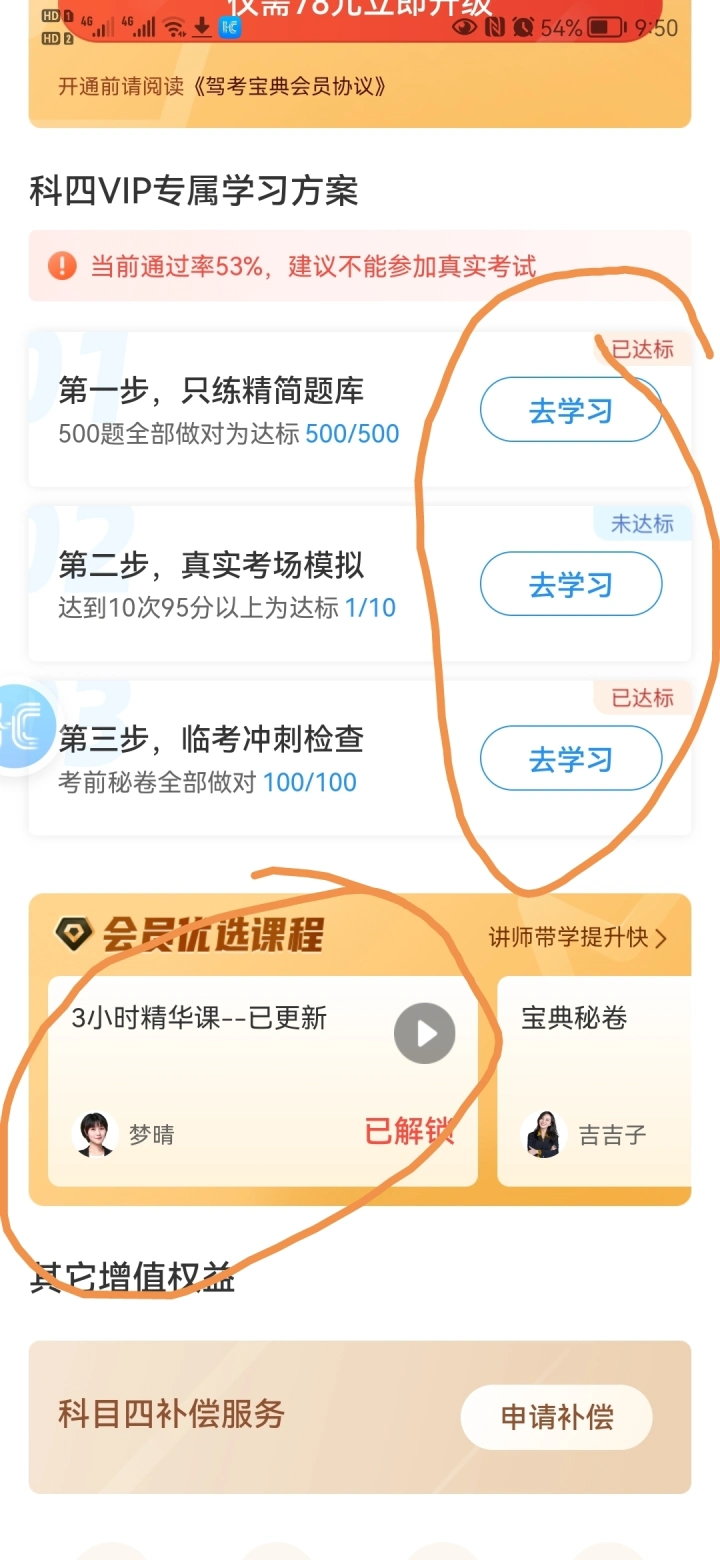Viewport: 720px width, 1560px height.
Task: Open the 宝典秘卷 course card
Action: [595, 1081]
